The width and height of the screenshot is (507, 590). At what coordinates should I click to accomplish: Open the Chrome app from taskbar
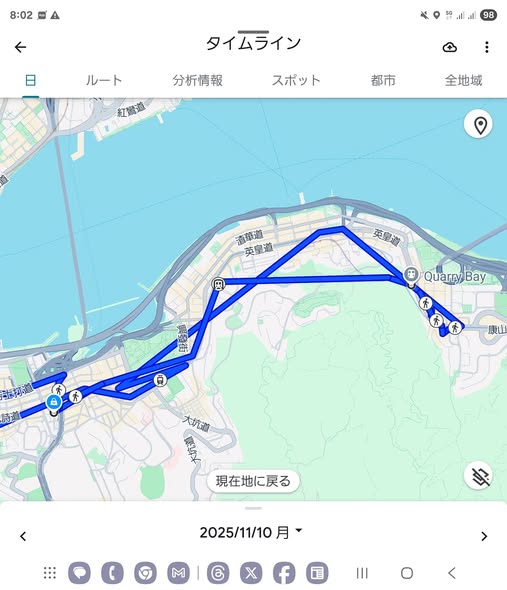pos(145,573)
